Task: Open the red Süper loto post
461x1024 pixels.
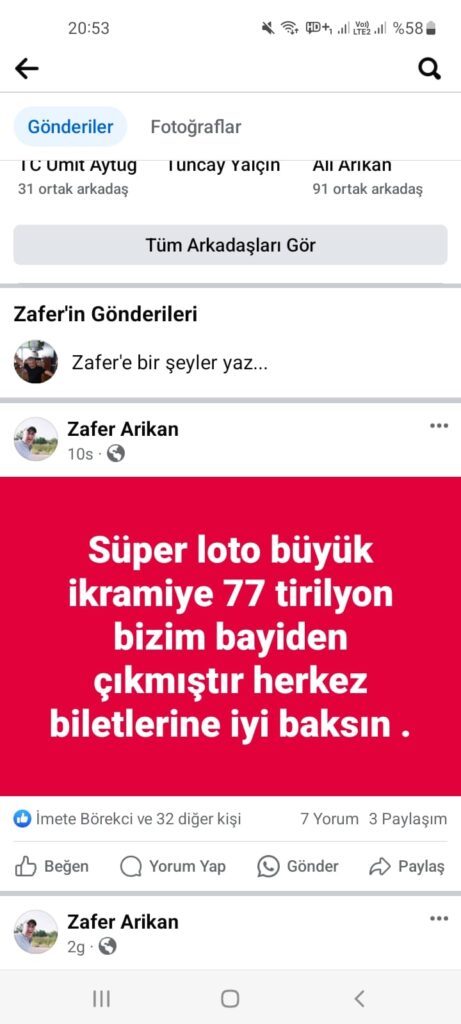Action: (230, 636)
